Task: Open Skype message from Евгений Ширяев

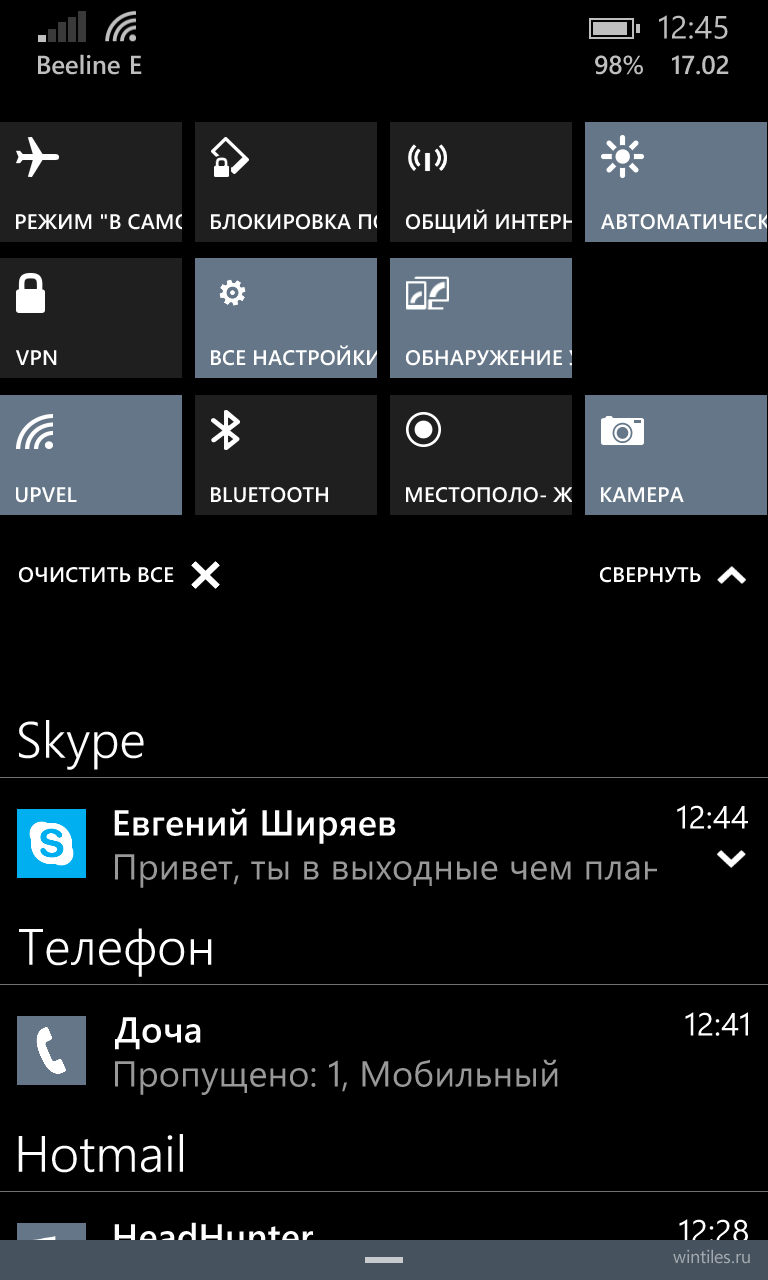Action: (384, 845)
